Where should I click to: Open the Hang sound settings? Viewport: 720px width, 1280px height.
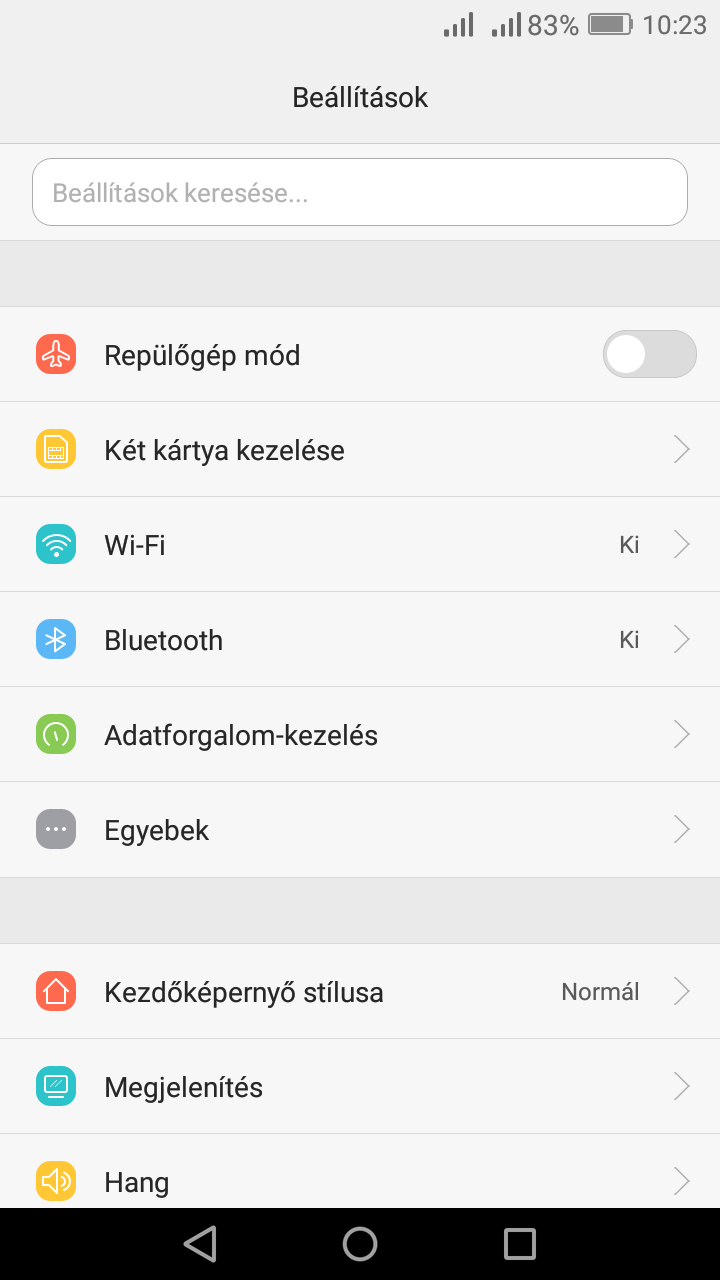[x=360, y=1172]
